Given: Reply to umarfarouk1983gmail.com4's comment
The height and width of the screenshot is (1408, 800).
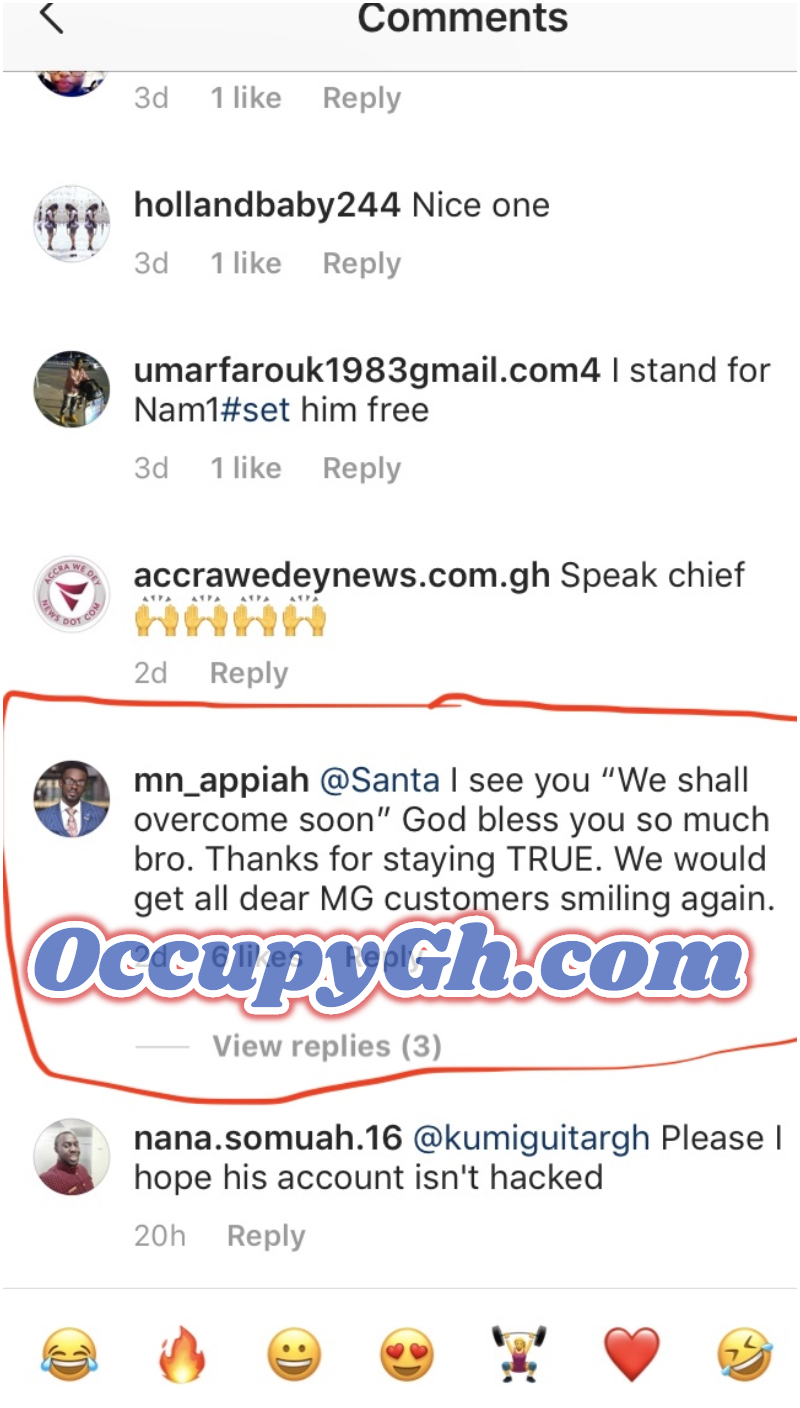Looking at the screenshot, I should pos(361,468).
